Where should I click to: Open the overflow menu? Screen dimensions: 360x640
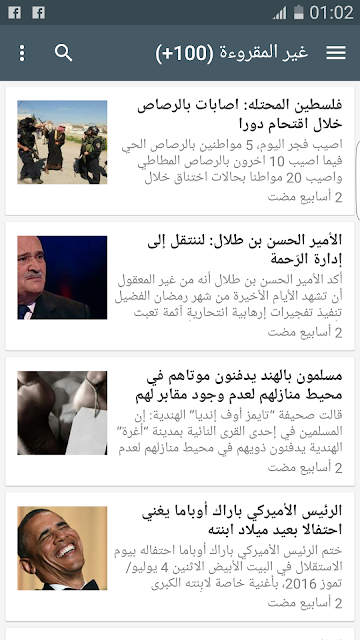coord(22,53)
